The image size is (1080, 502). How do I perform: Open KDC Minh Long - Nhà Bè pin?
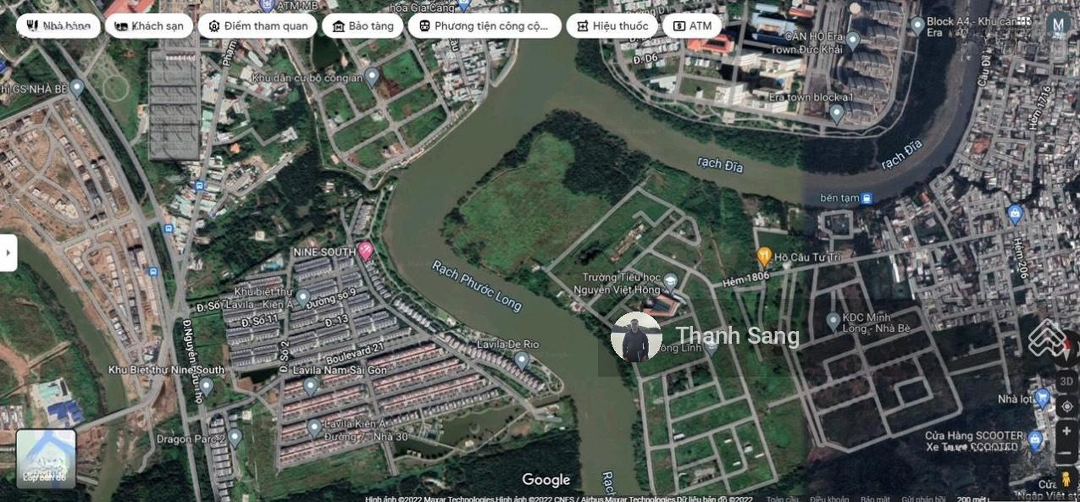click(x=833, y=322)
